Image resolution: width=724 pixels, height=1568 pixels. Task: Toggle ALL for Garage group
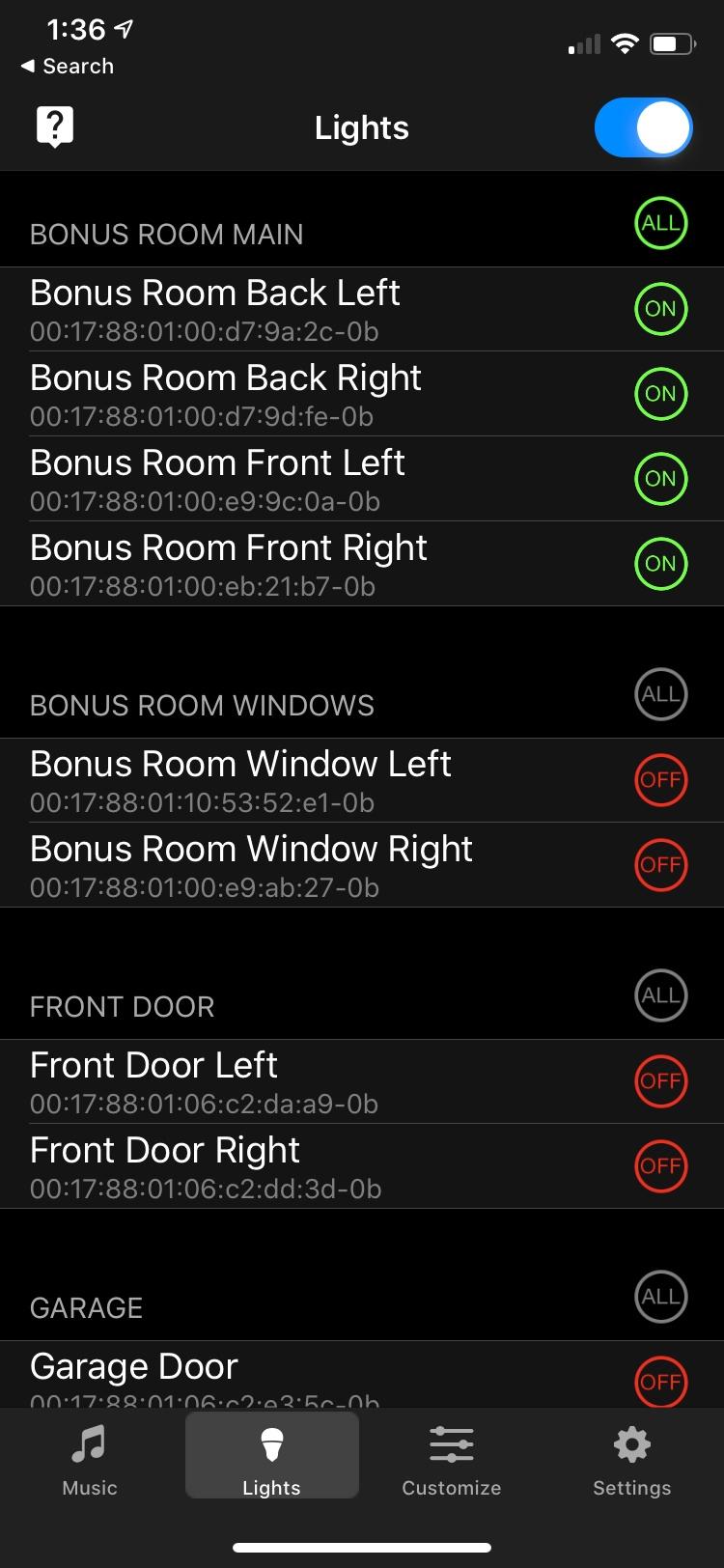[x=660, y=1297]
